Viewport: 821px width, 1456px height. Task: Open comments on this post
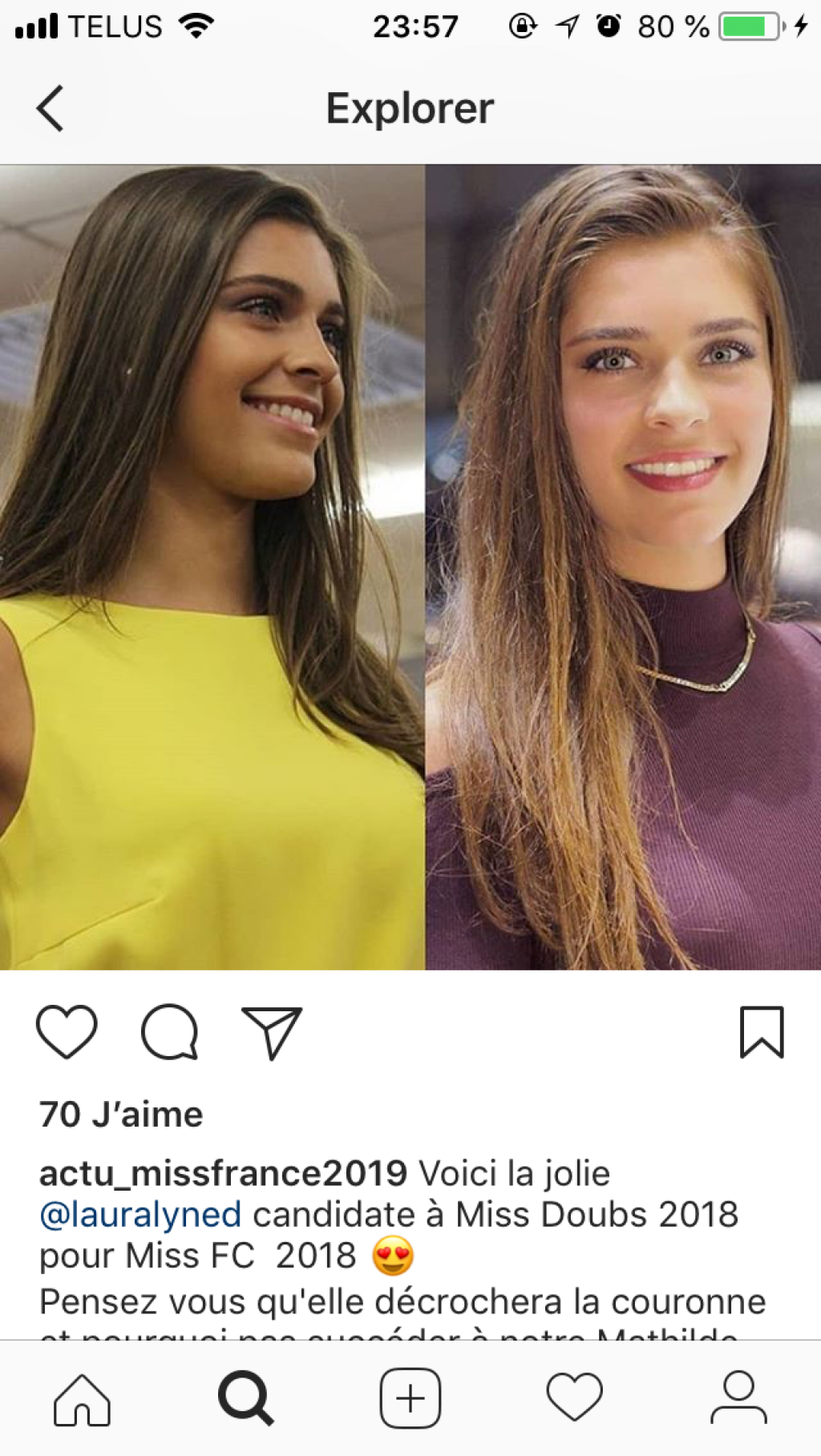[169, 1032]
